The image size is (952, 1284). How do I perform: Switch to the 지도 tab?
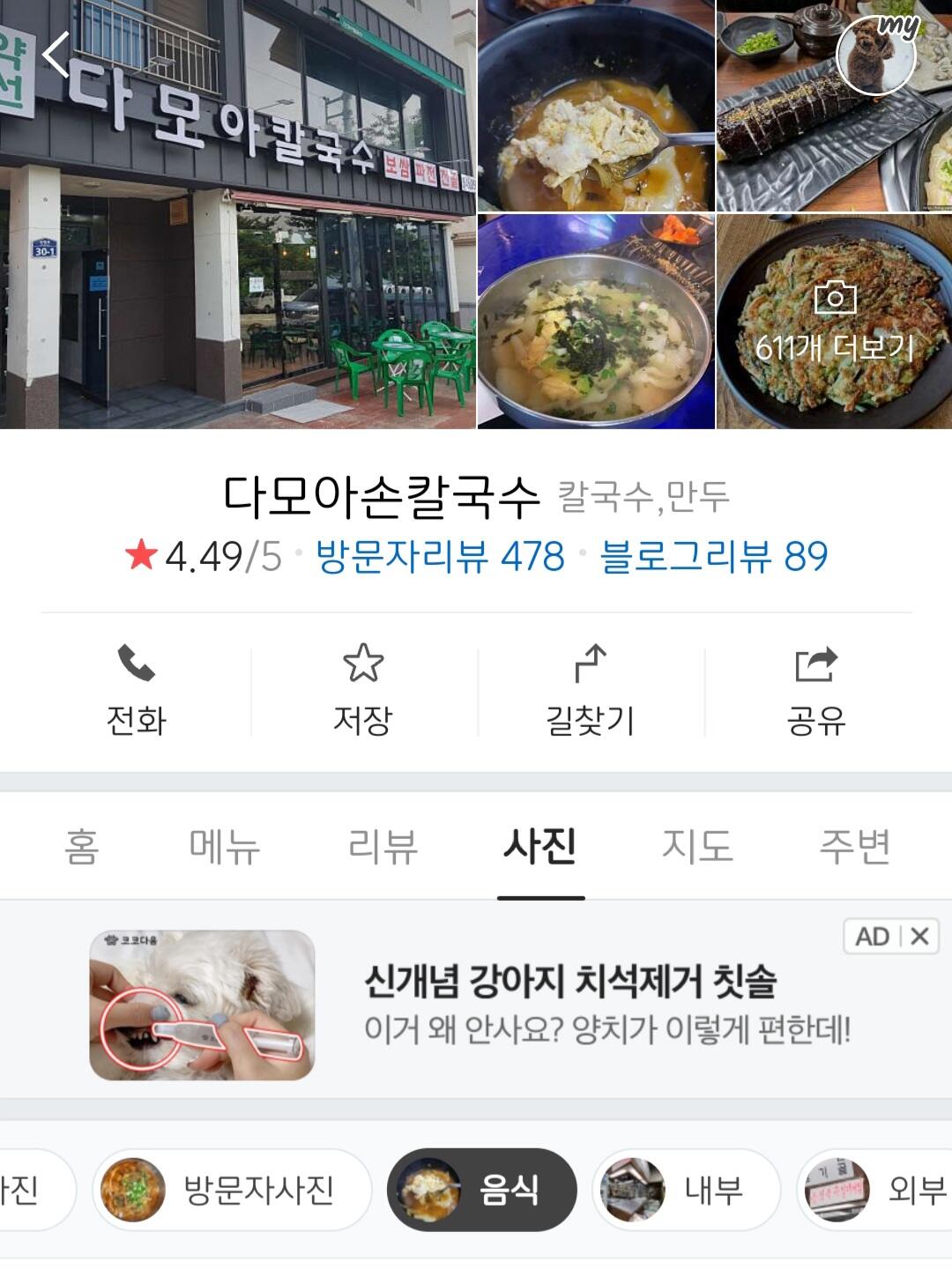click(x=697, y=847)
